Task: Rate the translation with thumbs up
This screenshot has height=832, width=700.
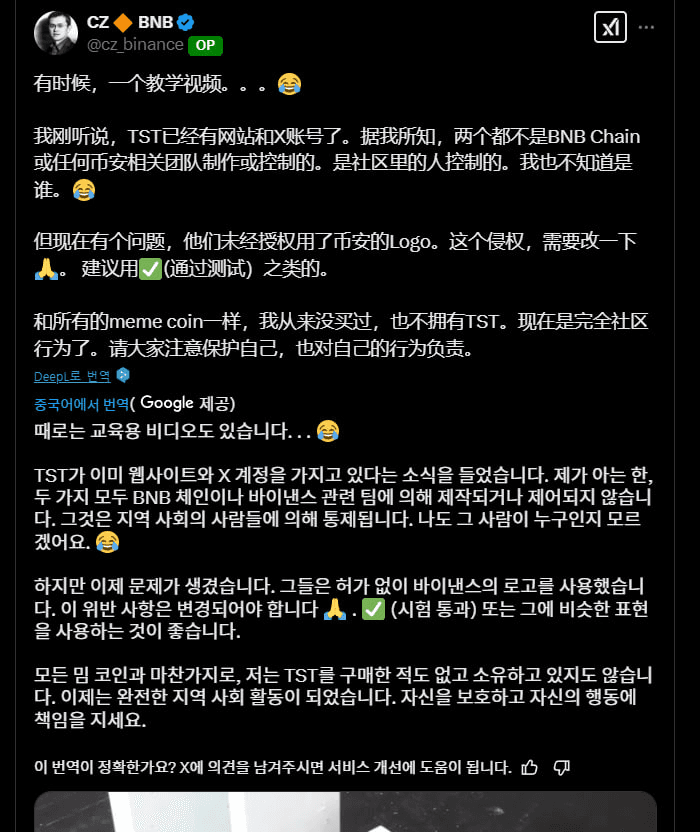Action: click(x=530, y=768)
